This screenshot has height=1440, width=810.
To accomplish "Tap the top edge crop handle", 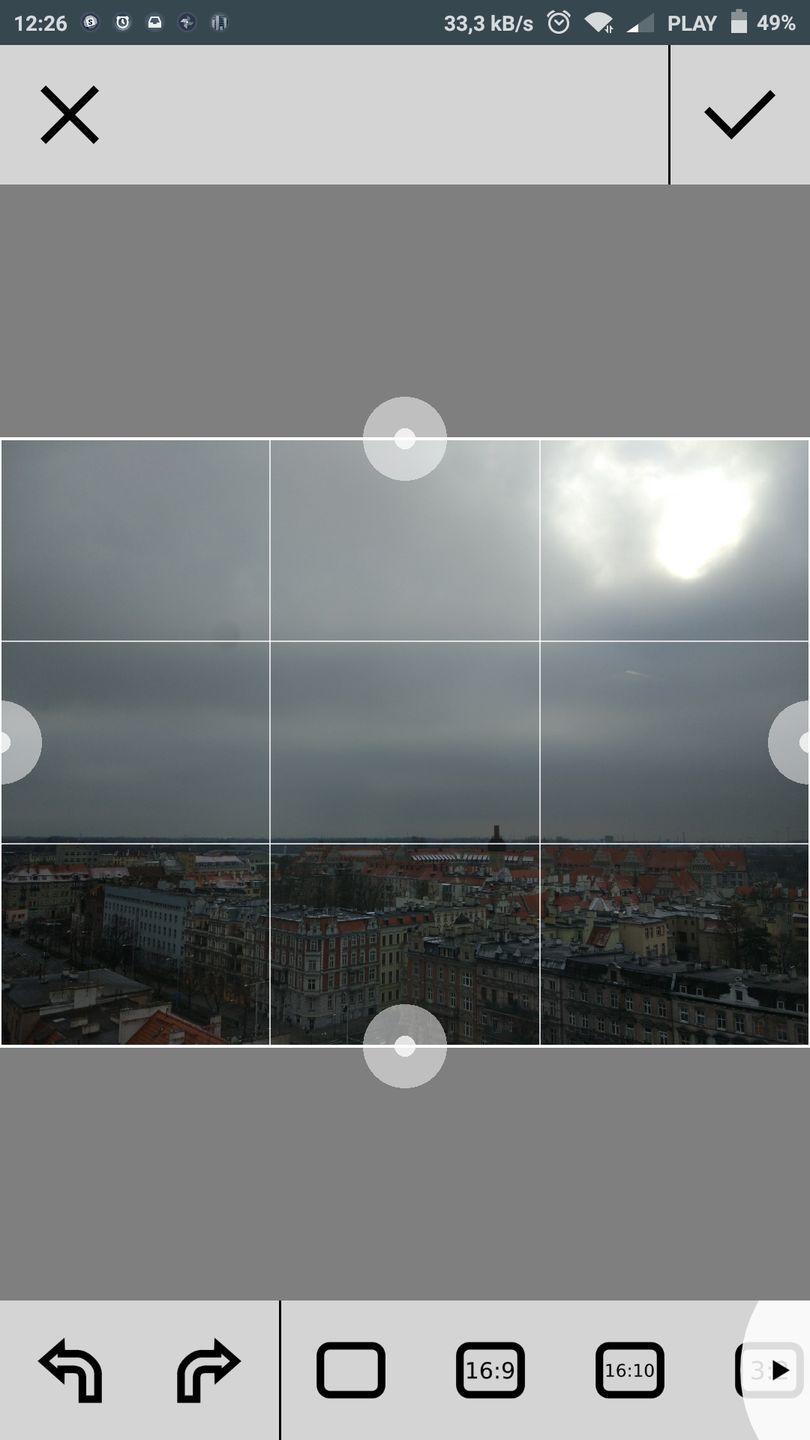I will [405, 439].
